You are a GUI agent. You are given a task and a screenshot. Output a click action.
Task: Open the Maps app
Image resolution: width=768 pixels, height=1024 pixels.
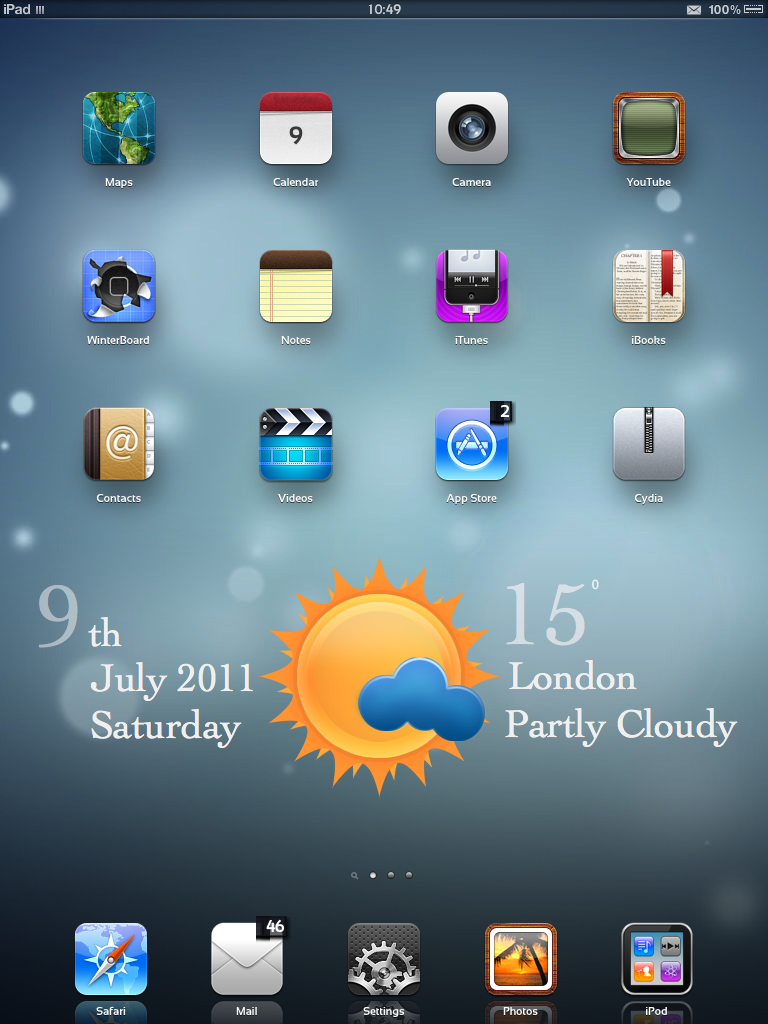coord(119,129)
